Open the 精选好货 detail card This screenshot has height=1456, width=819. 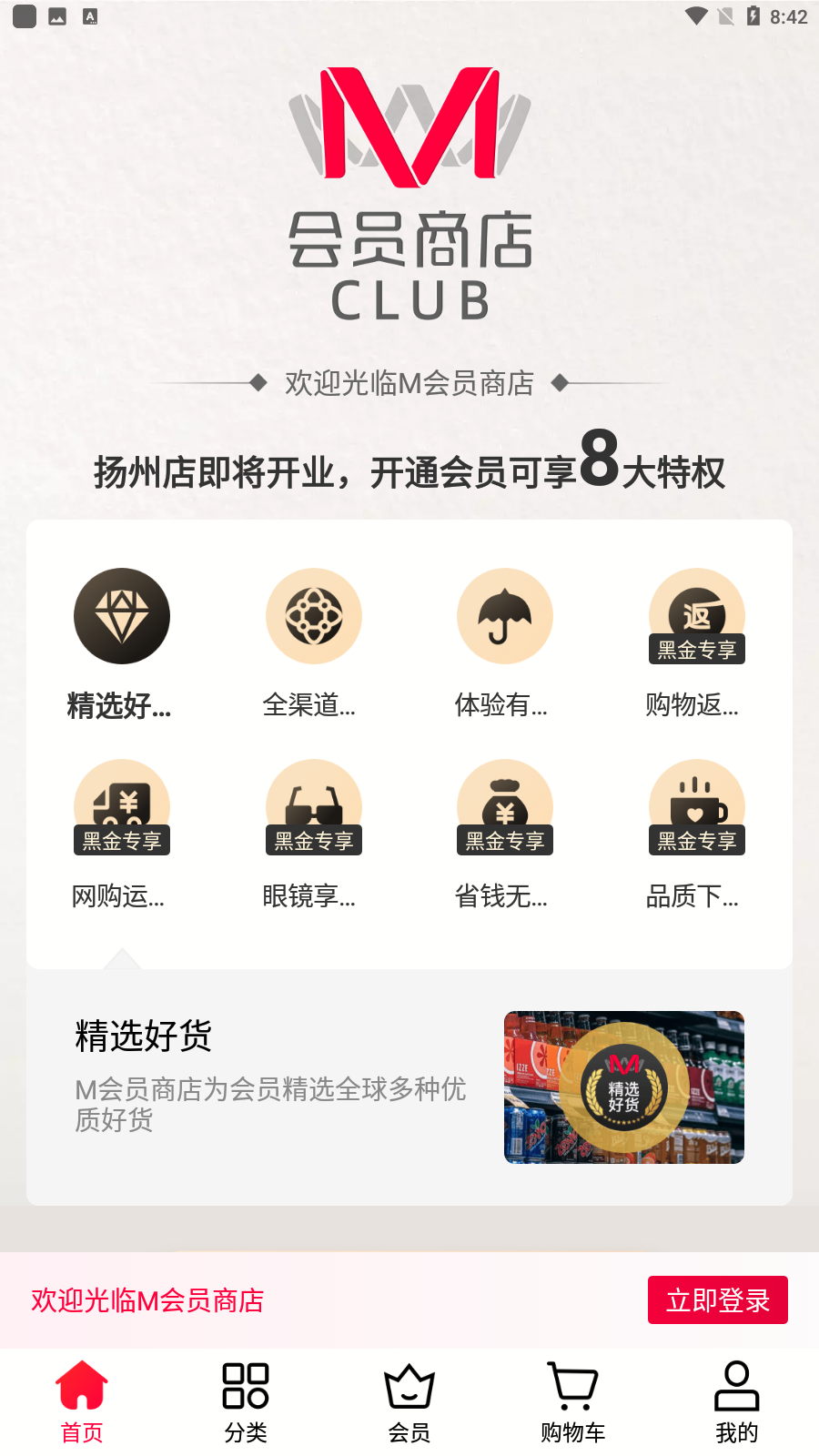point(409,1087)
